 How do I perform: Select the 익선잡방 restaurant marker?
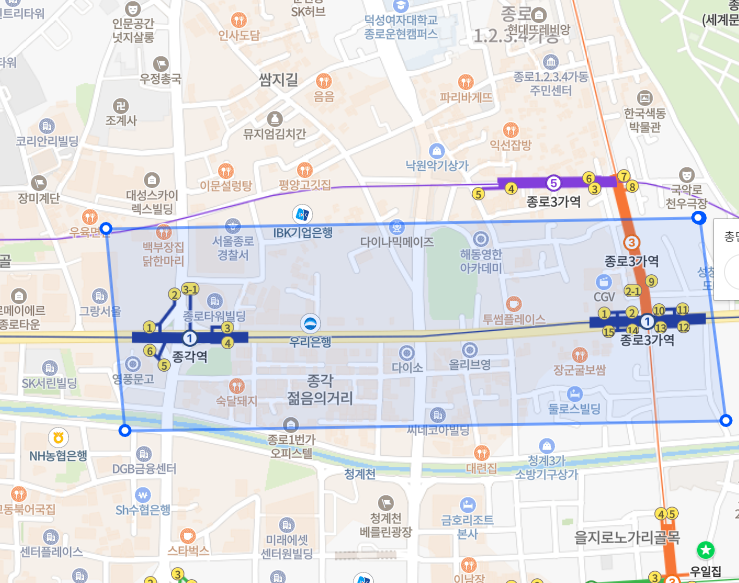pos(508,128)
